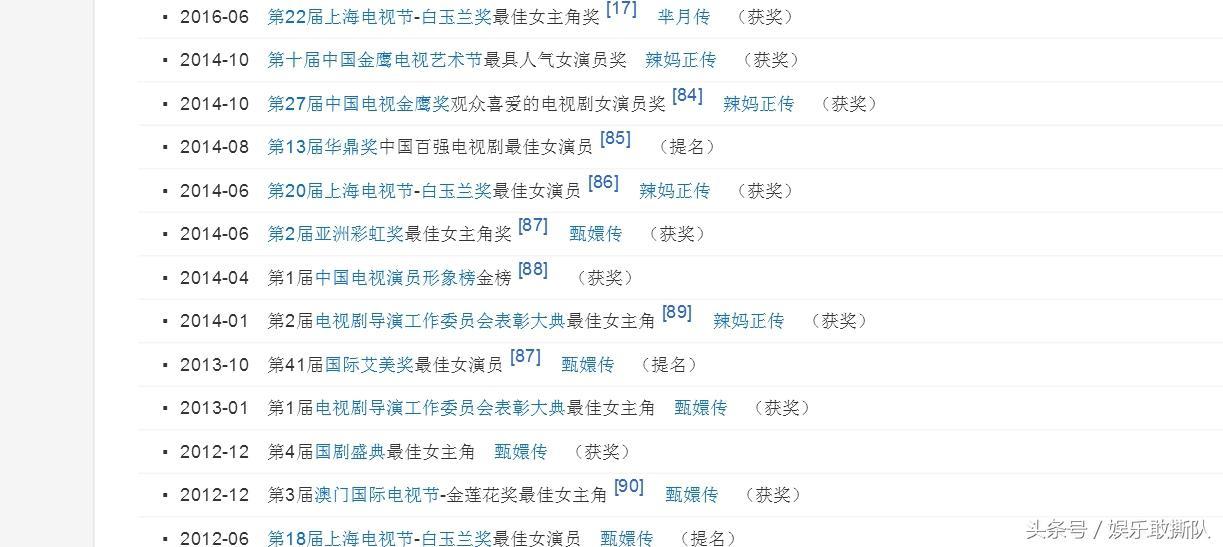Open citation reference [17]

[621, 9]
